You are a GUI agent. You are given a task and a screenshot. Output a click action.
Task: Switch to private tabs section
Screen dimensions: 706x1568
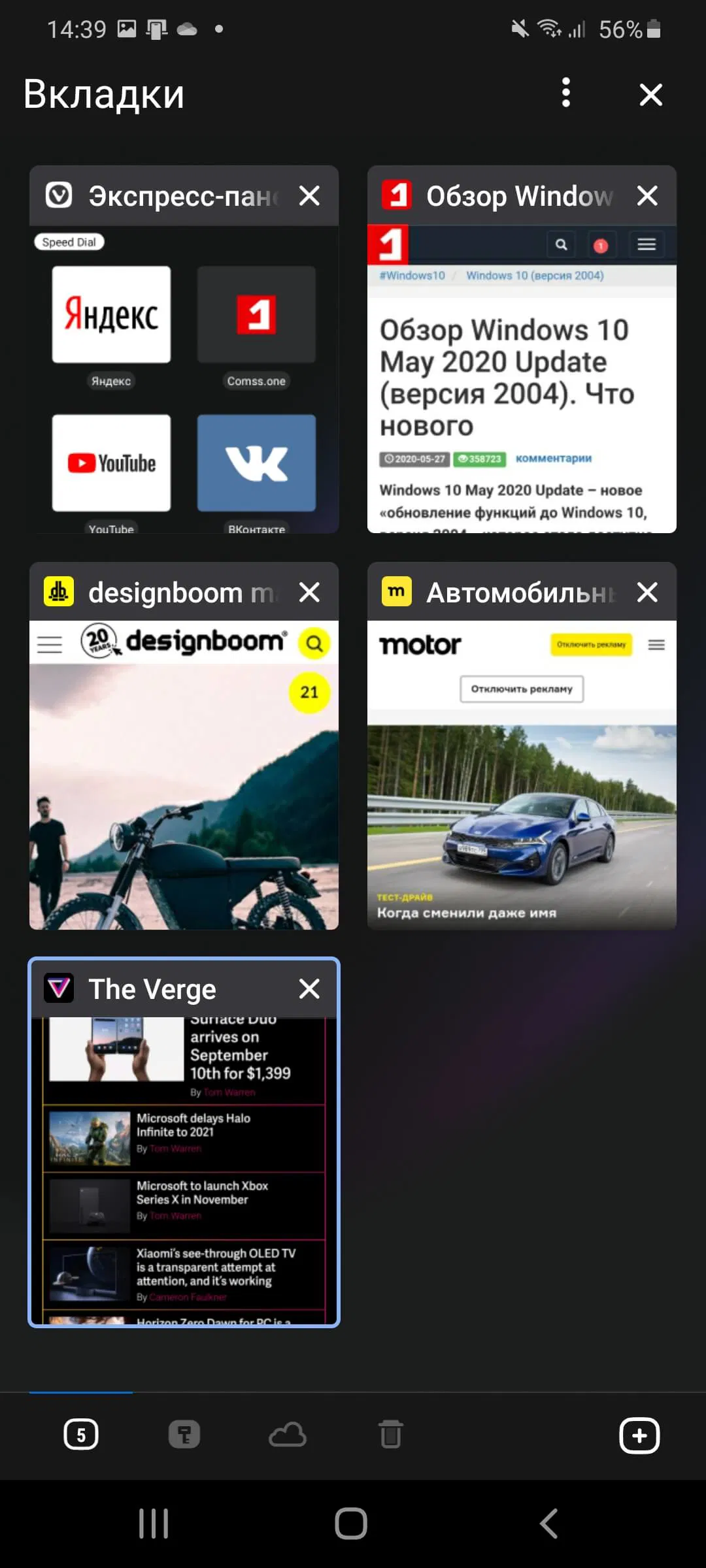pyautogui.click(x=184, y=1435)
